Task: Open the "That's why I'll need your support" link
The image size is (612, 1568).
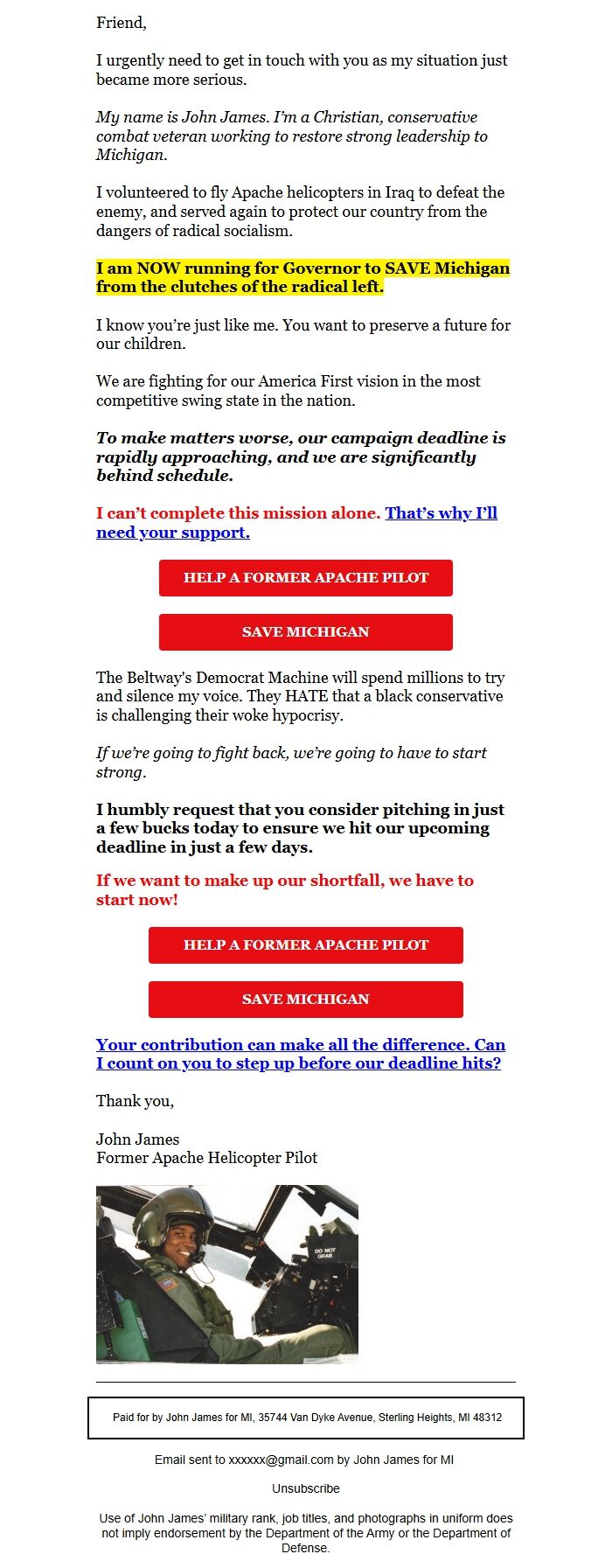Action: click(x=297, y=523)
